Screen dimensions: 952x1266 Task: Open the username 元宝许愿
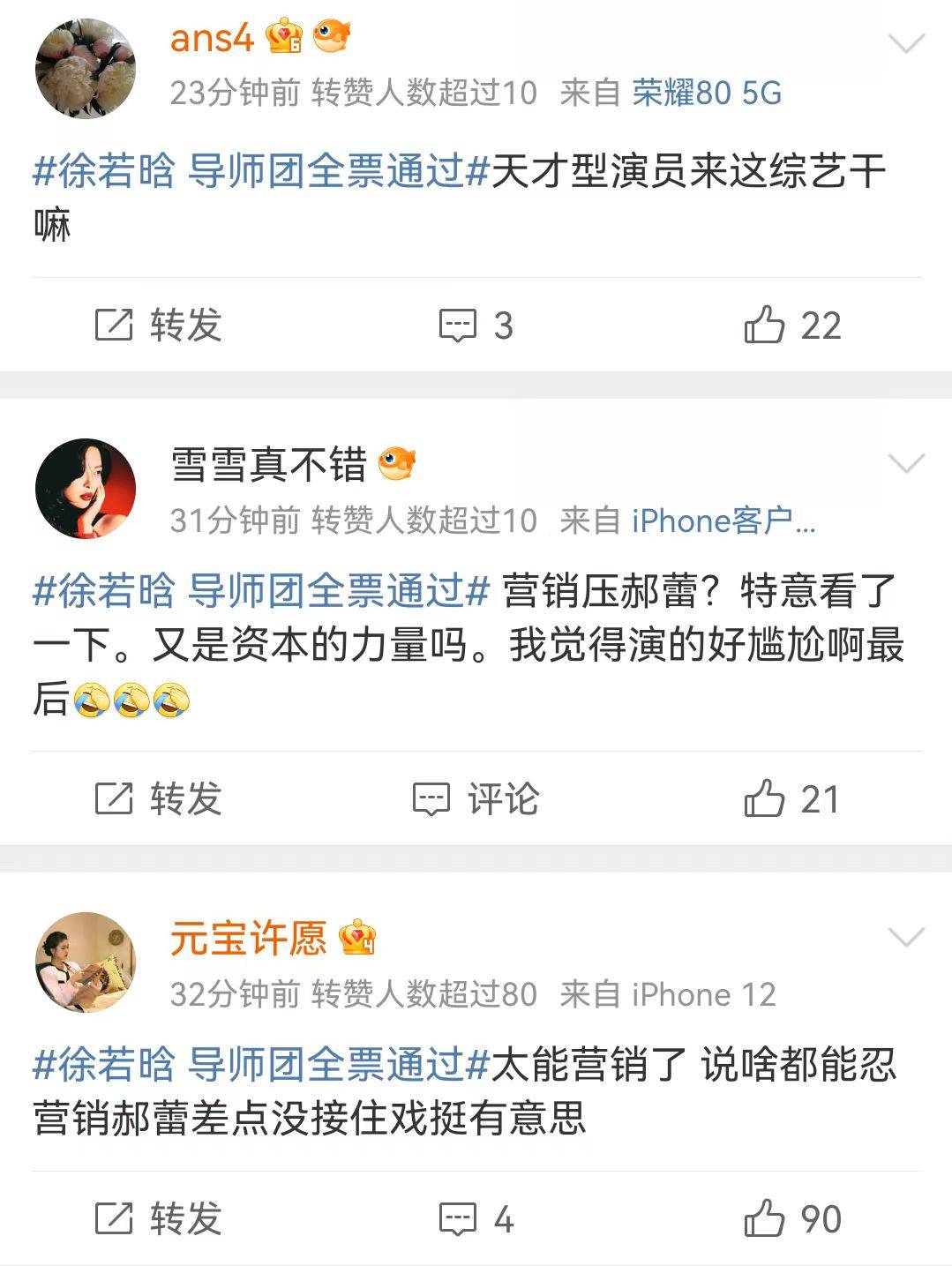tap(248, 938)
